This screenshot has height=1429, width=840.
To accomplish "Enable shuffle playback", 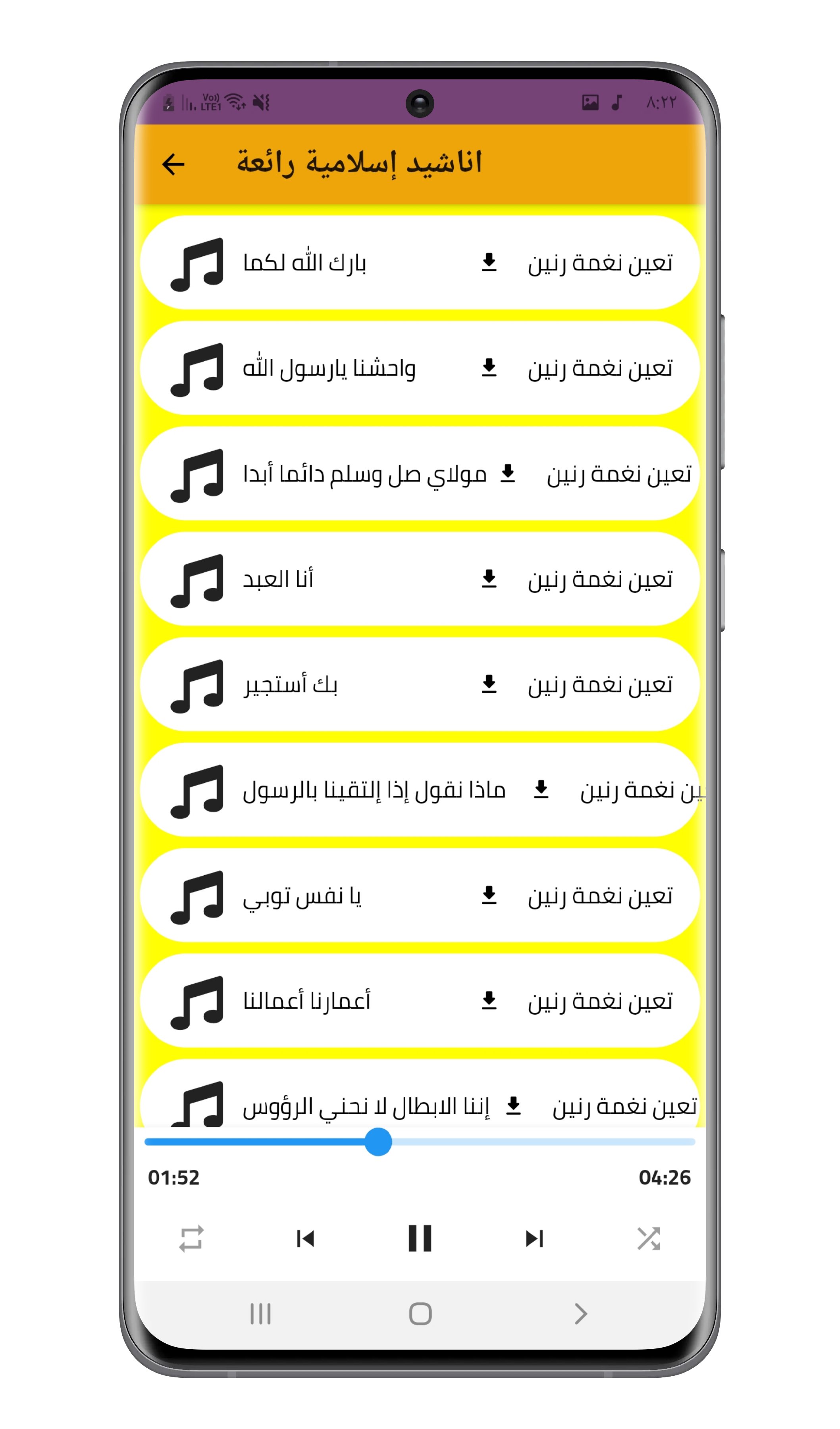I will pyautogui.click(x=648, y=1238).
